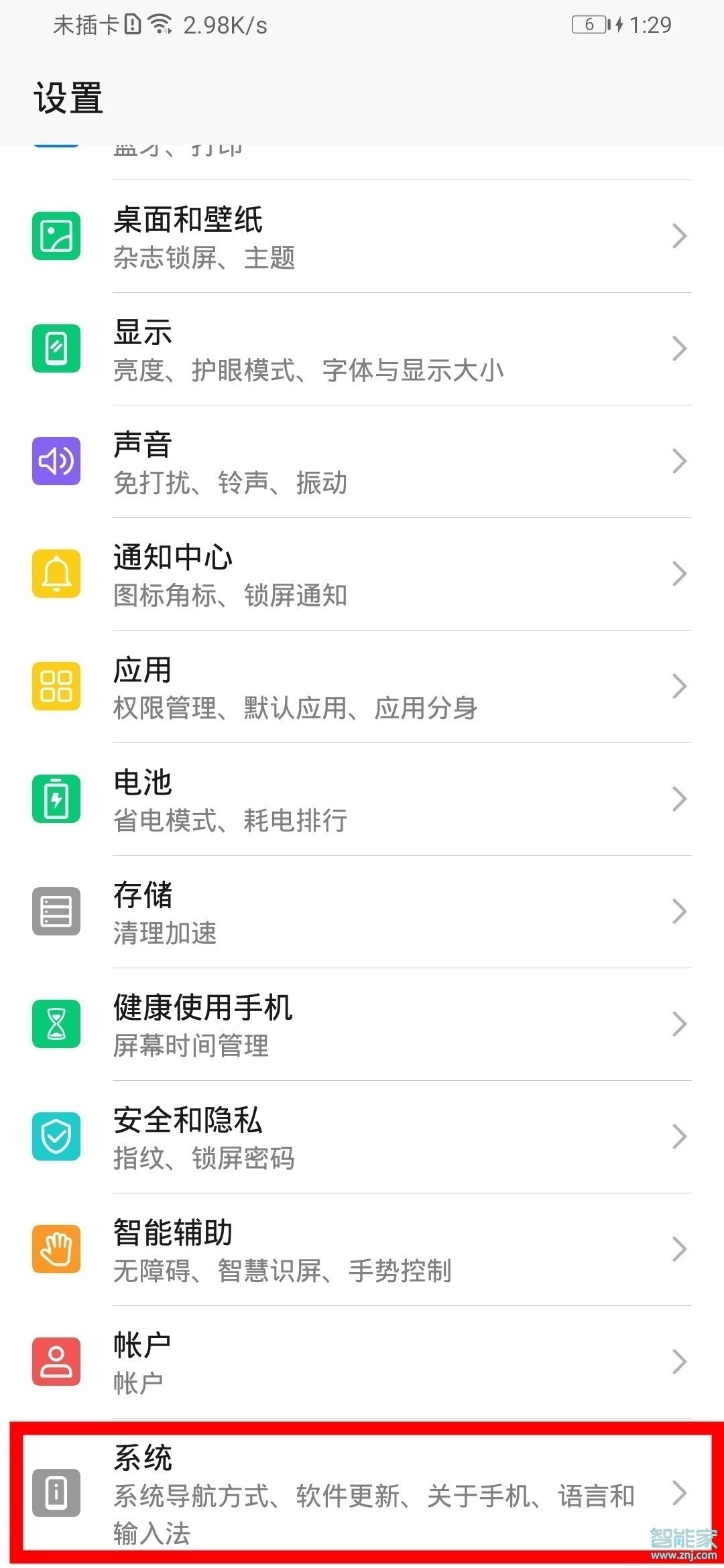Screen dimensions: 724x1568
Task: Select the 通知中心 bell icon
Action: 57,573
